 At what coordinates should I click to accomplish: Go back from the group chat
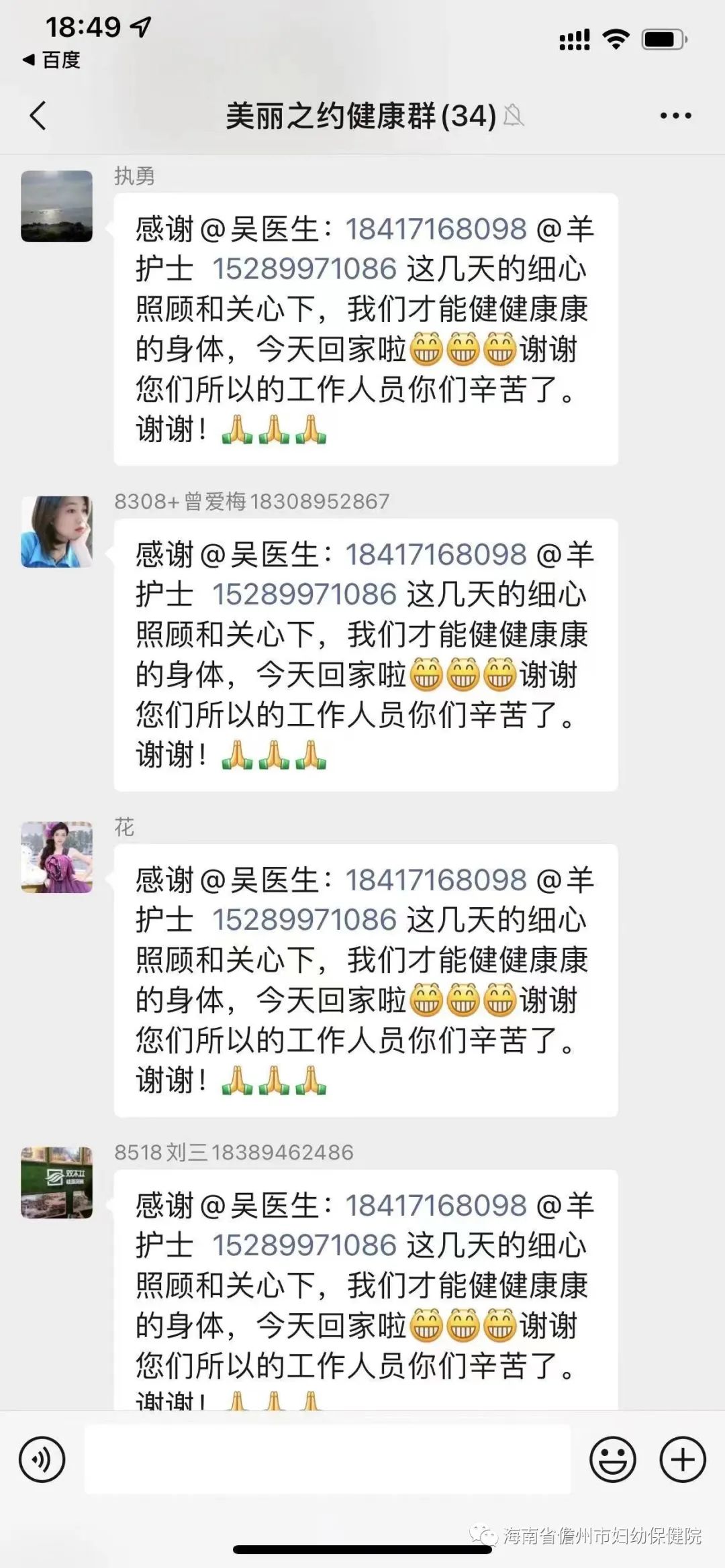38,115
